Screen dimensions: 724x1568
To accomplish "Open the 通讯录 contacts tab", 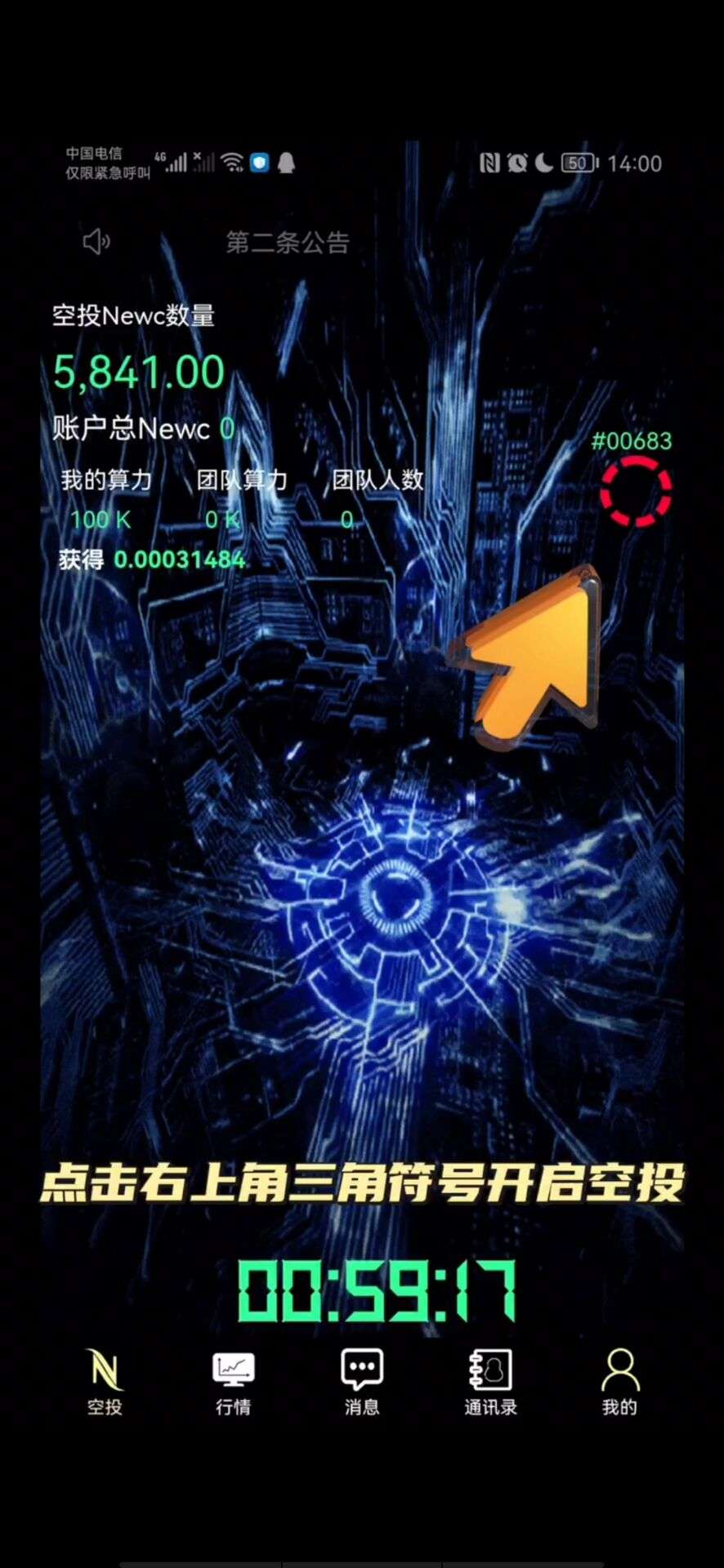I will (490, 1383).
